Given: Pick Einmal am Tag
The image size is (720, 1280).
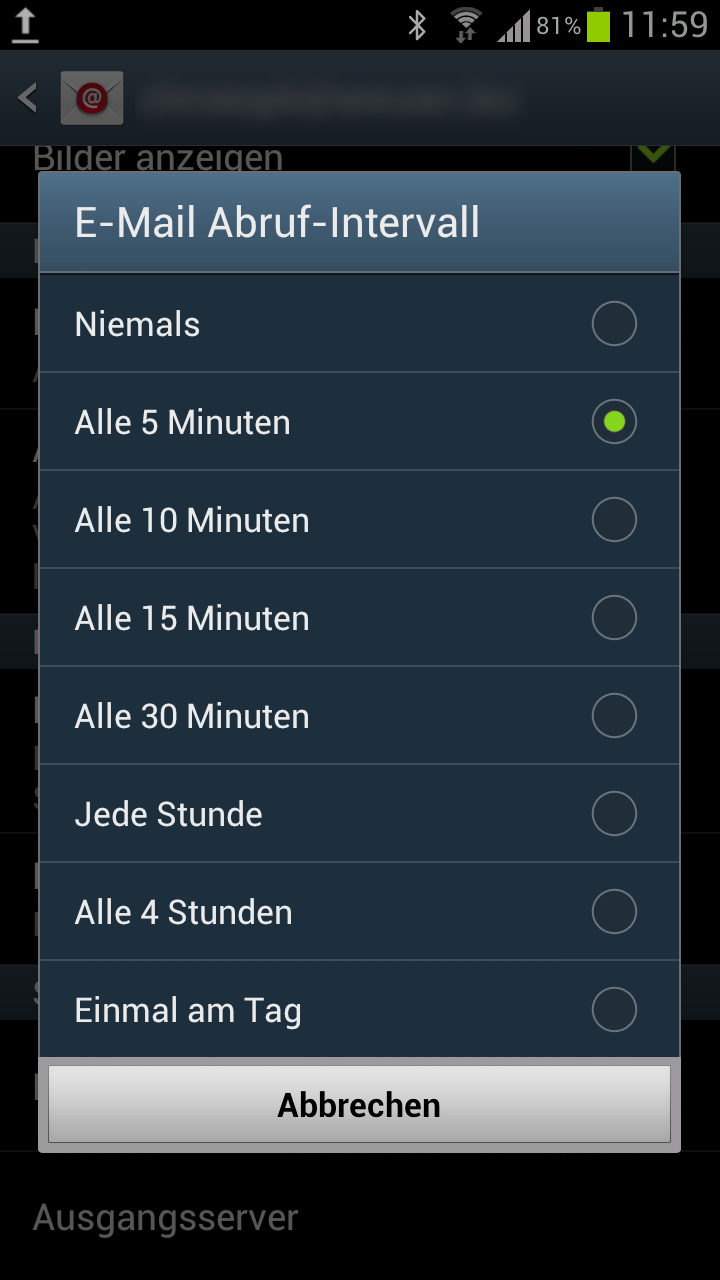Looking at the screenshot, I should pyautogui.click(x=359, y=1009).
